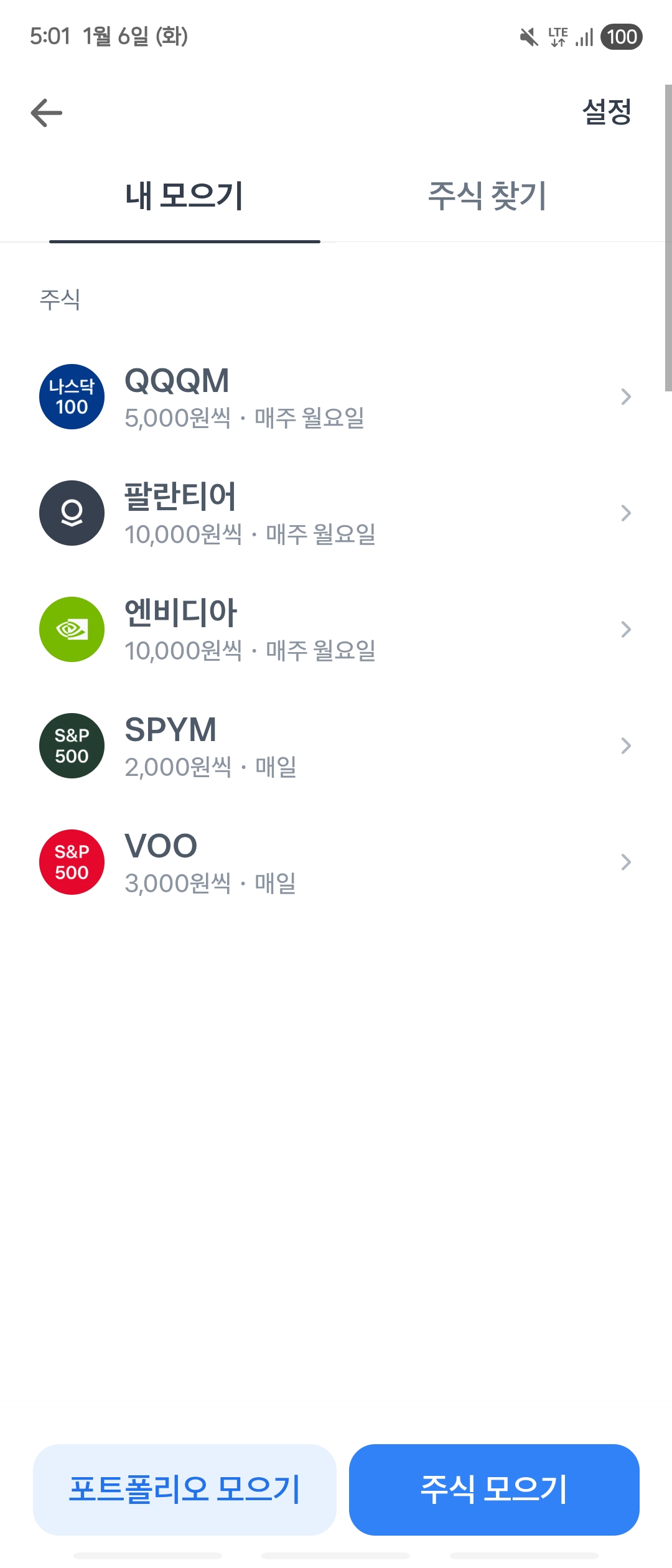Tap the 포트폴리오 모으기 button
The image size is (672, 1568).
click(185, 1490)
